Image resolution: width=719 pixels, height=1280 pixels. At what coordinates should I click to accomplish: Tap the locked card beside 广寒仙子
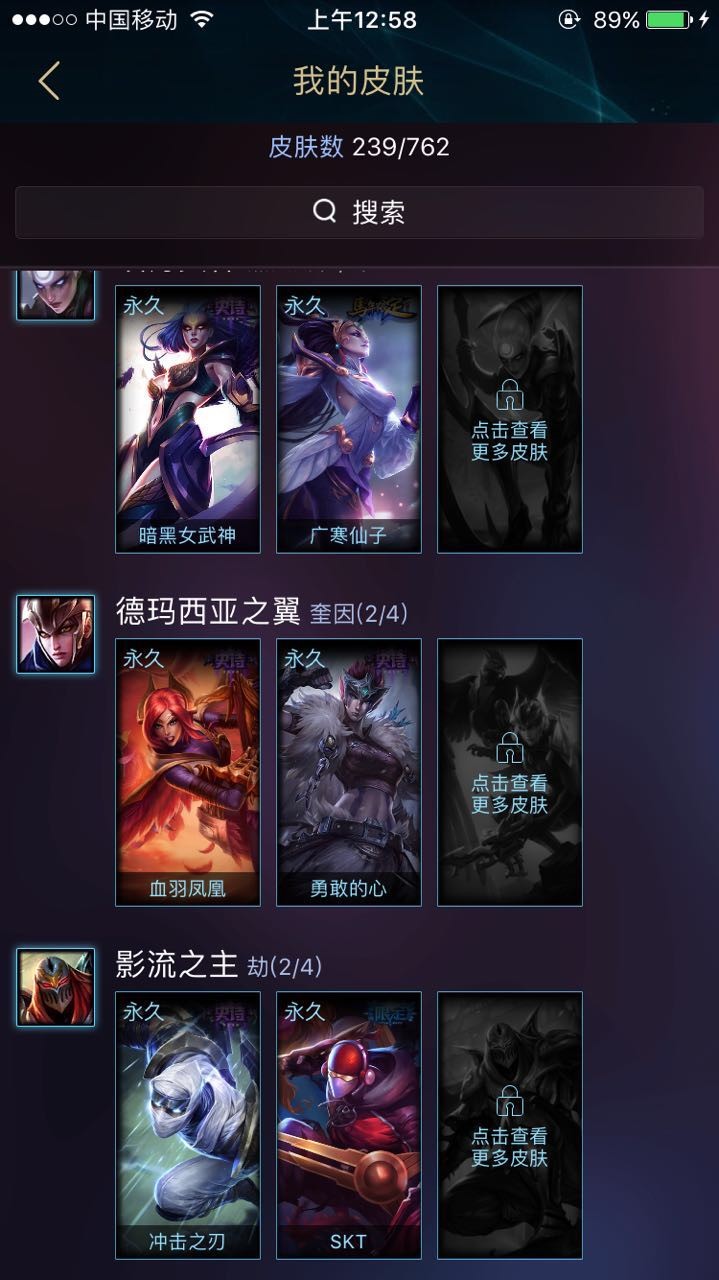(509, 419)
